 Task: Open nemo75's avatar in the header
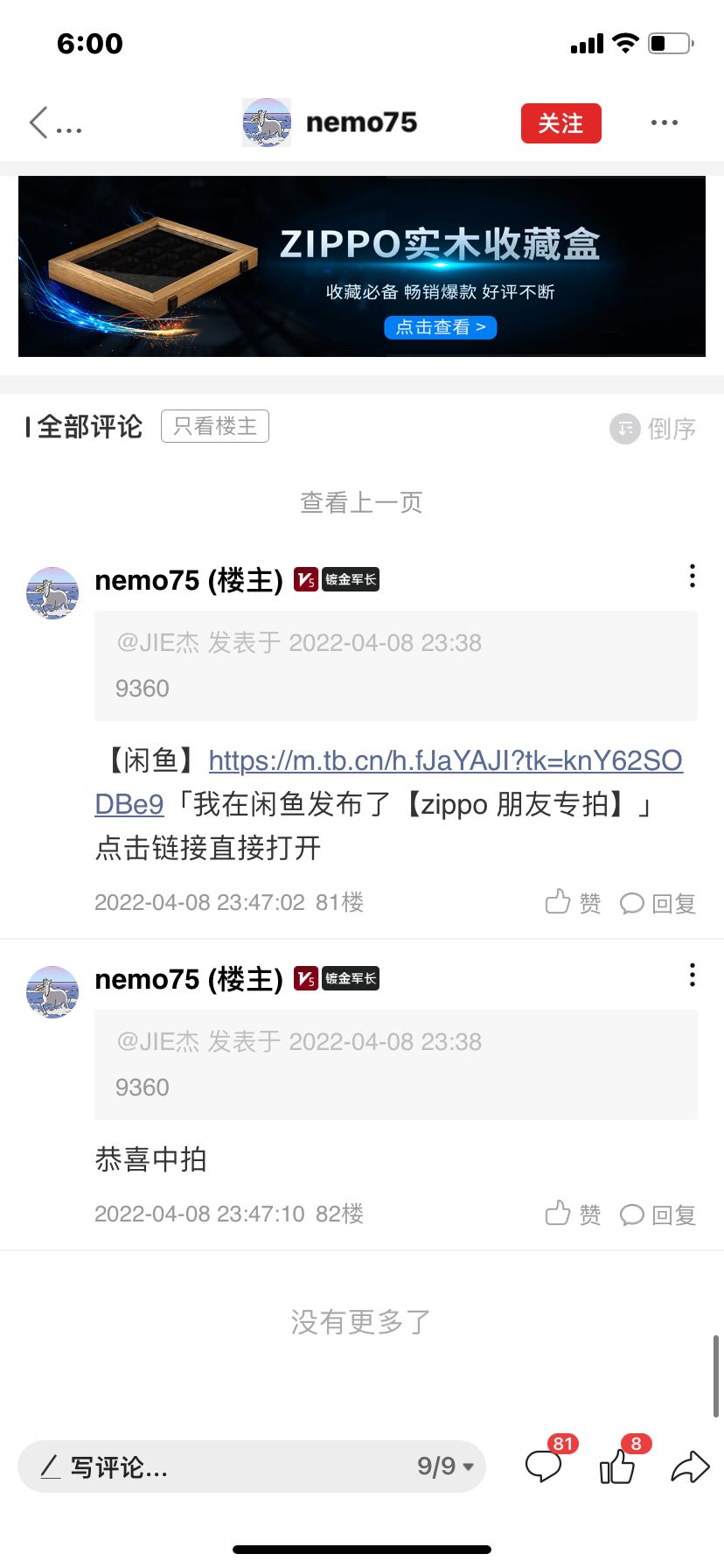(267, 122)
